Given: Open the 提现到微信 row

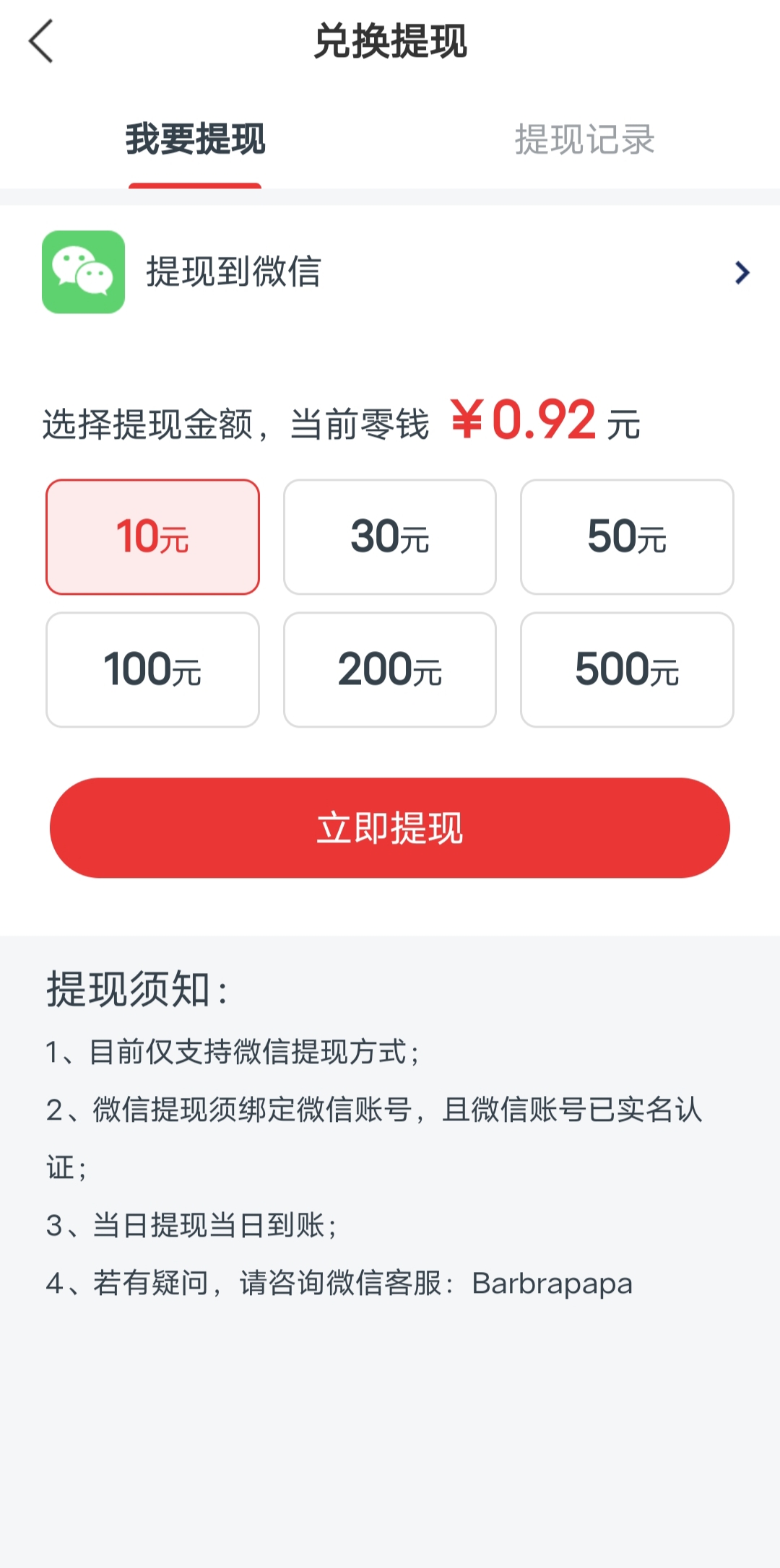Looking at the screenshot, I should pos(390,272).
